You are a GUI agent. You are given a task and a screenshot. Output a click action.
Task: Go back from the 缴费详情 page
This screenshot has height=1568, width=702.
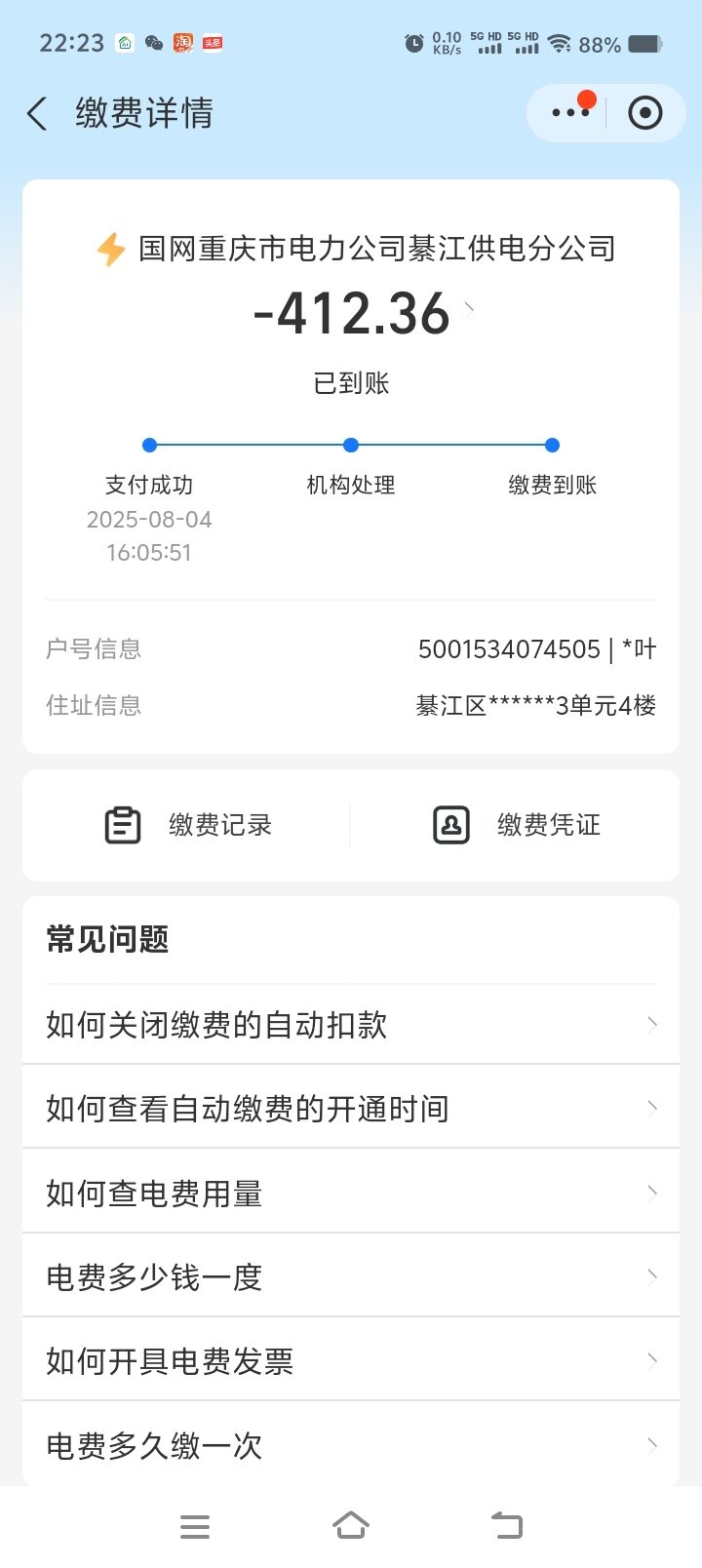37,114
